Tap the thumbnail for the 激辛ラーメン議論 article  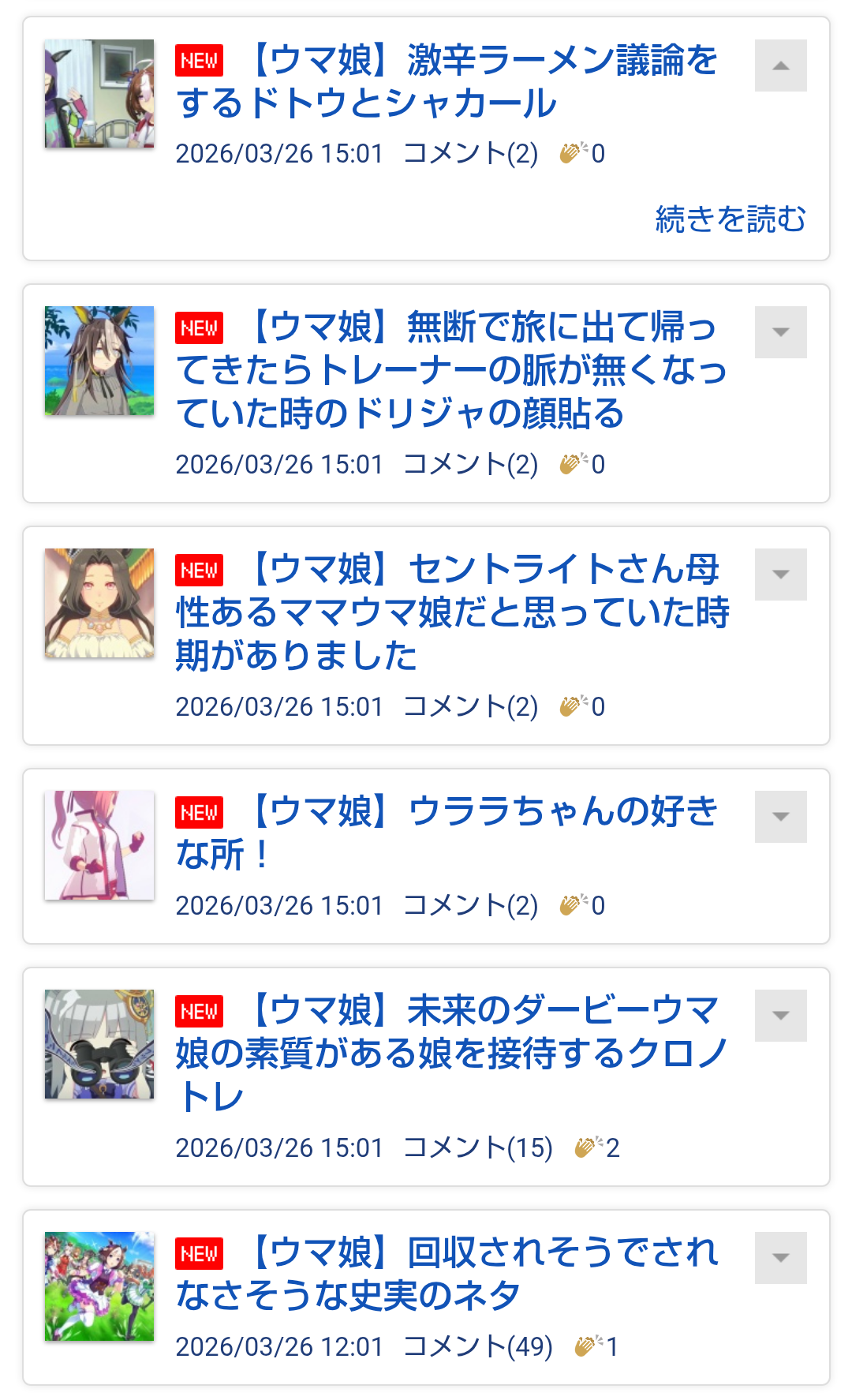coord(99,94)
